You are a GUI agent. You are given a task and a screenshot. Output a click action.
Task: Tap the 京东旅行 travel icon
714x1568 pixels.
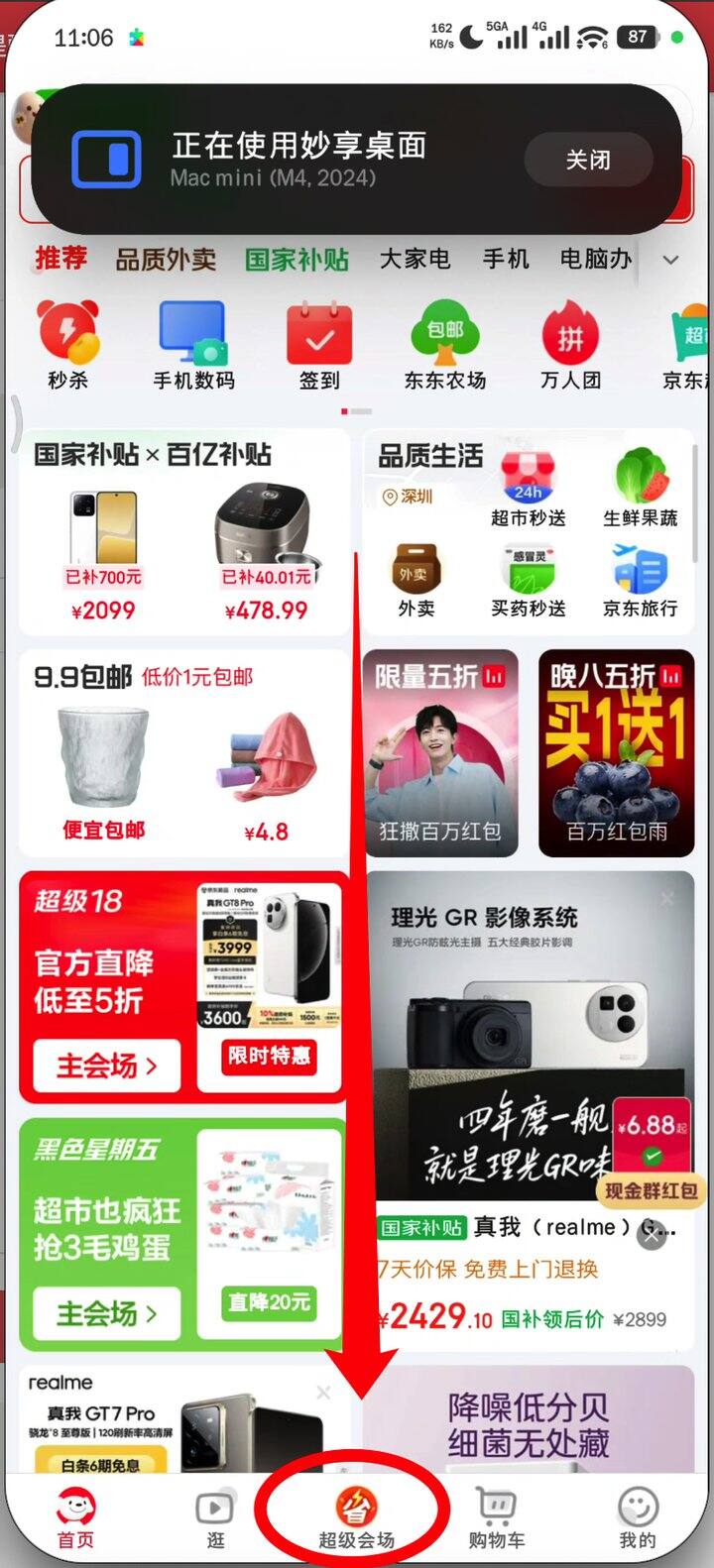click(641, 573)
